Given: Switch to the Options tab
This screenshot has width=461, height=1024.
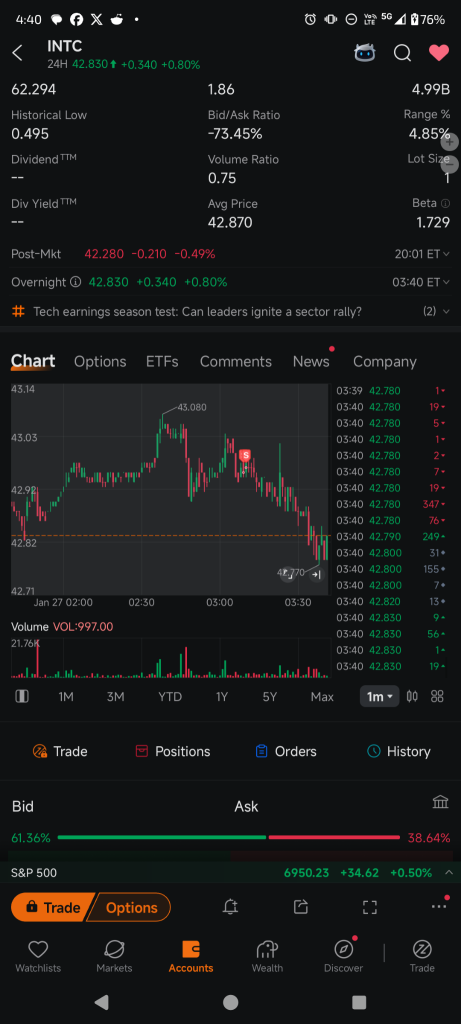Looking at the screenshot, I should point(100,361).
